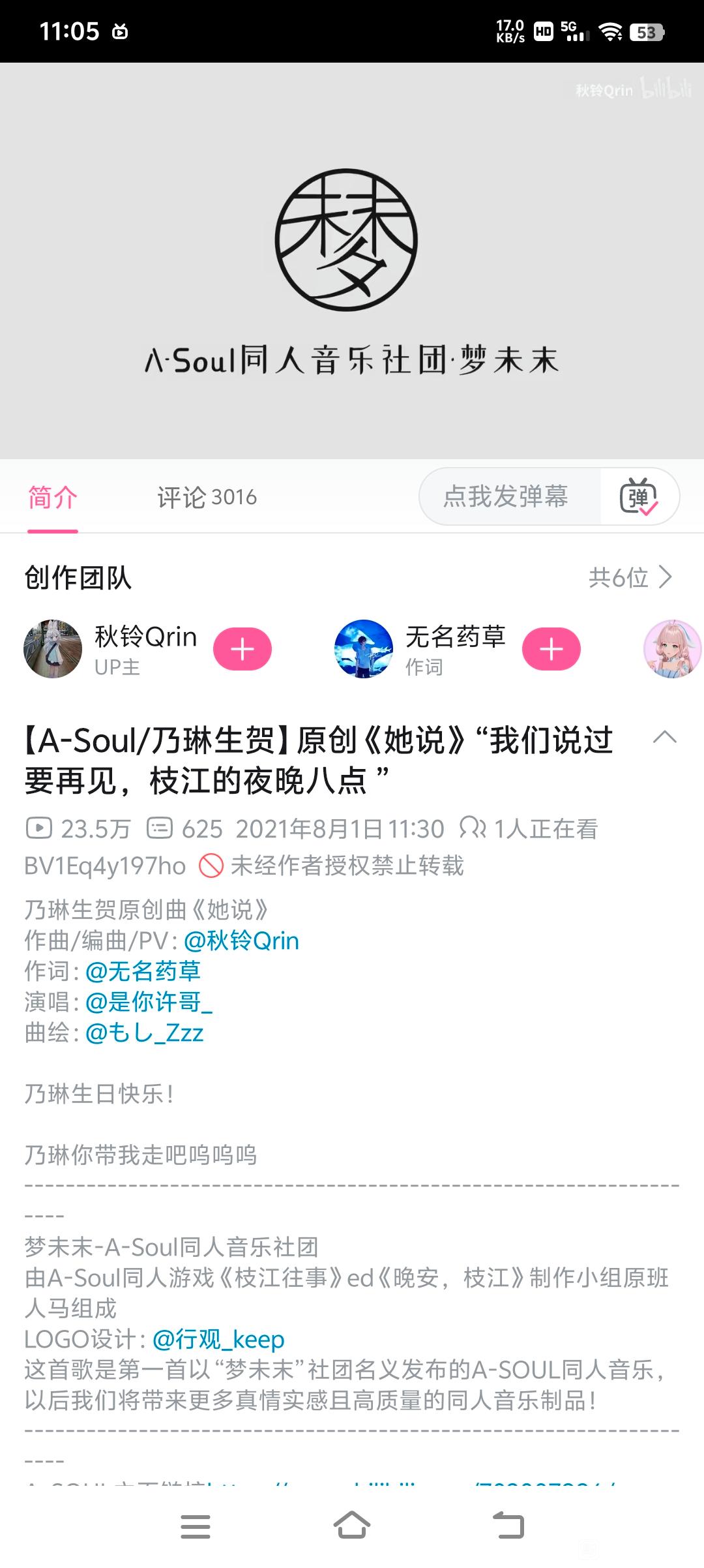704x1568 pixels.
Task: Play the video in the player
Action: (x=352, y=261)
